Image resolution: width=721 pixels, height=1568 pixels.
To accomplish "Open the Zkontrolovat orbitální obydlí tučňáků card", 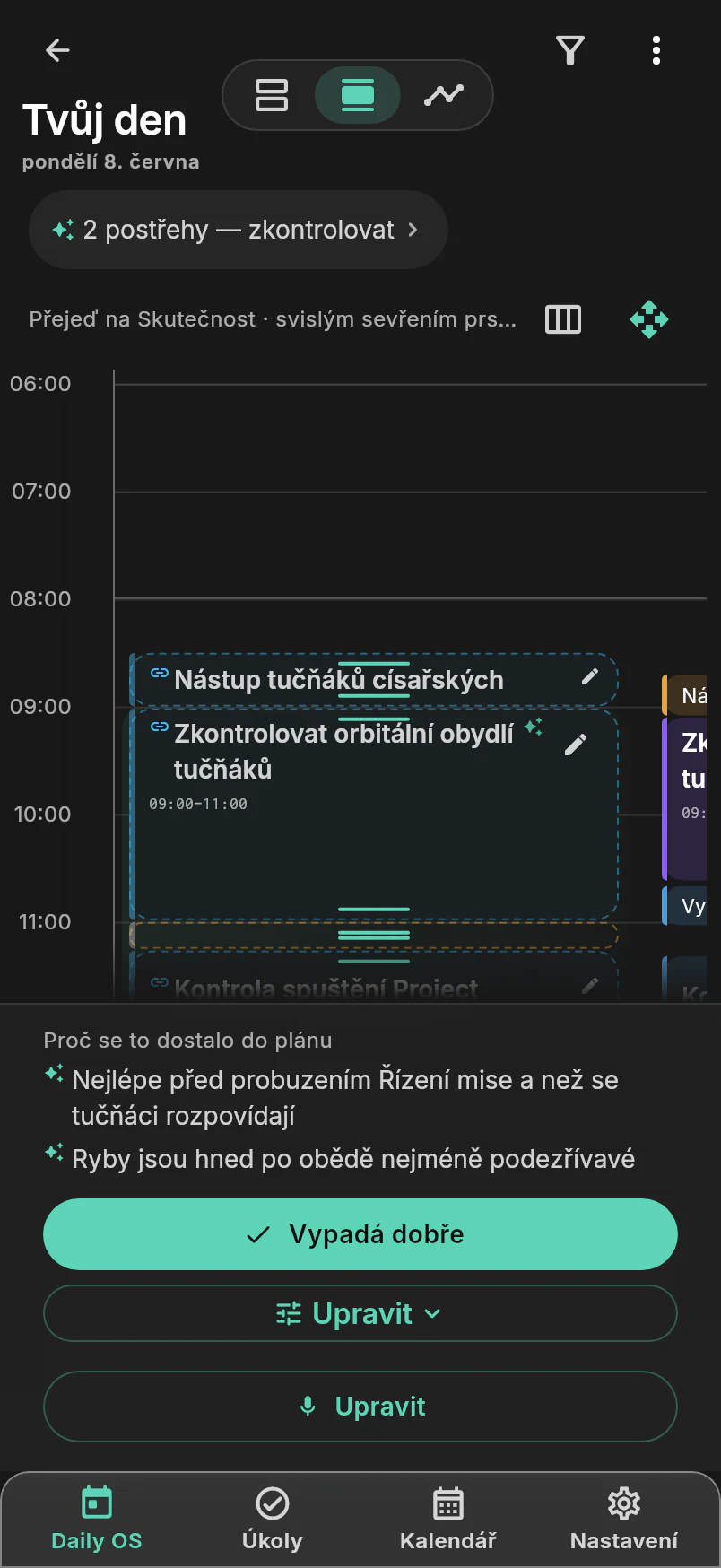I will tap(374, 814).
